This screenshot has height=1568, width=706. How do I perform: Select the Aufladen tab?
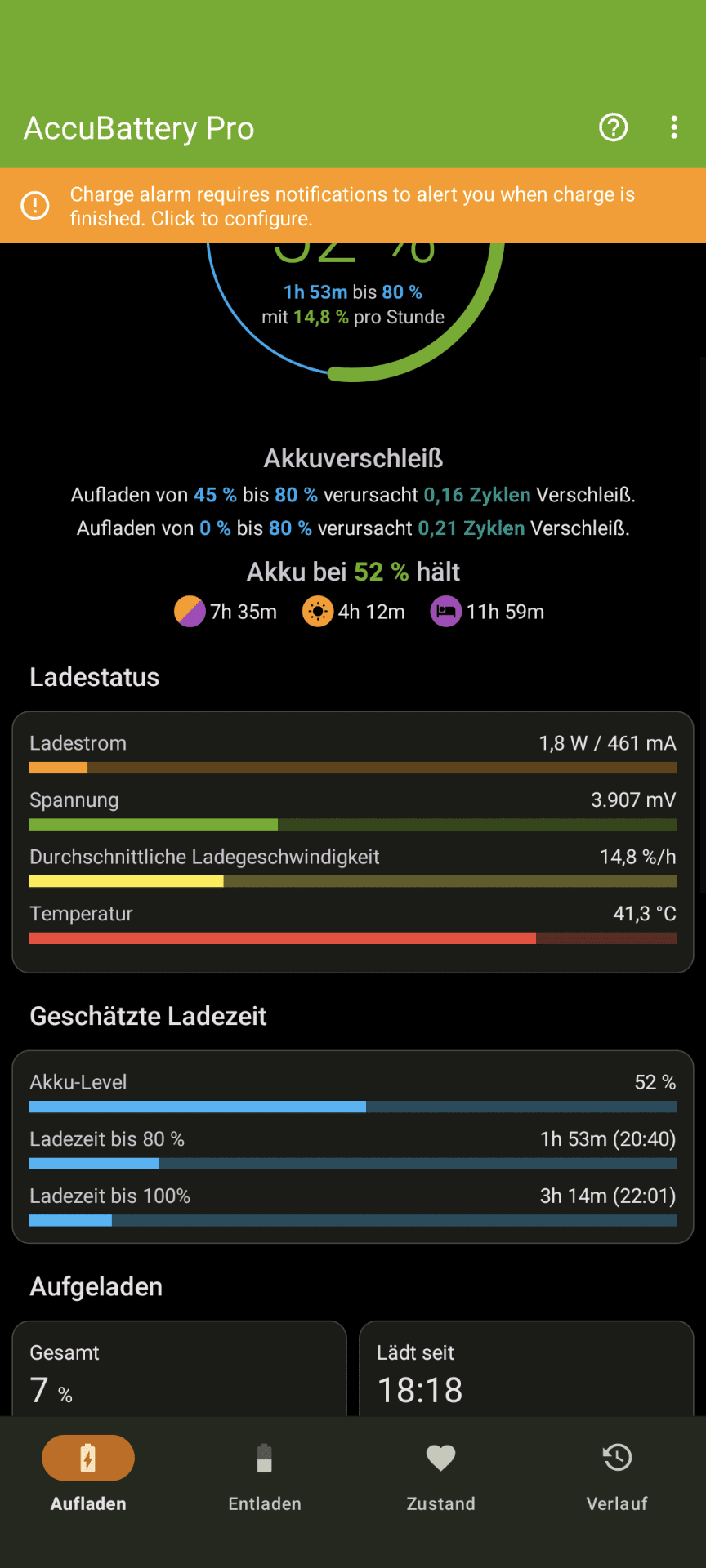(x=88, y=1477)
